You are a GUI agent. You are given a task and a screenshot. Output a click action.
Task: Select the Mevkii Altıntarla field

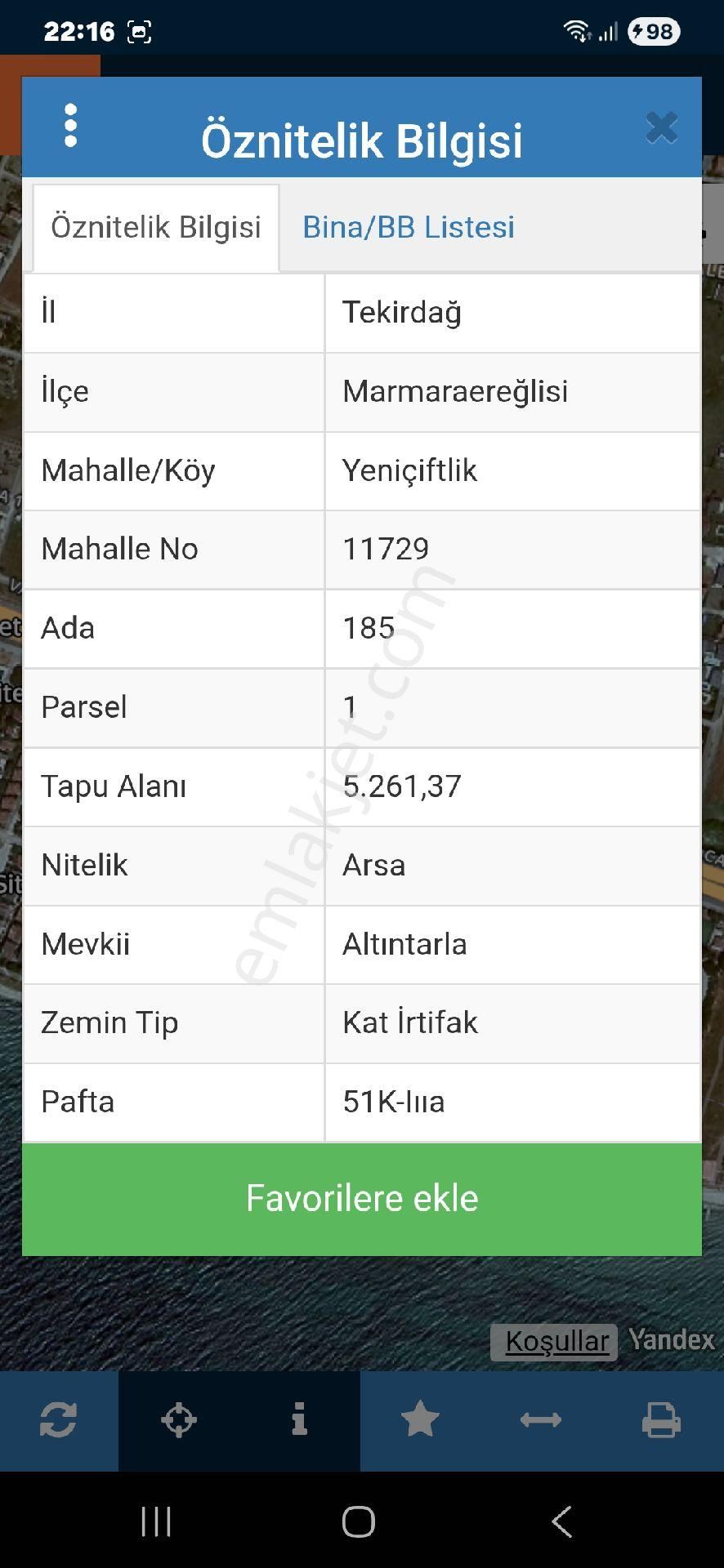(404, 944)
